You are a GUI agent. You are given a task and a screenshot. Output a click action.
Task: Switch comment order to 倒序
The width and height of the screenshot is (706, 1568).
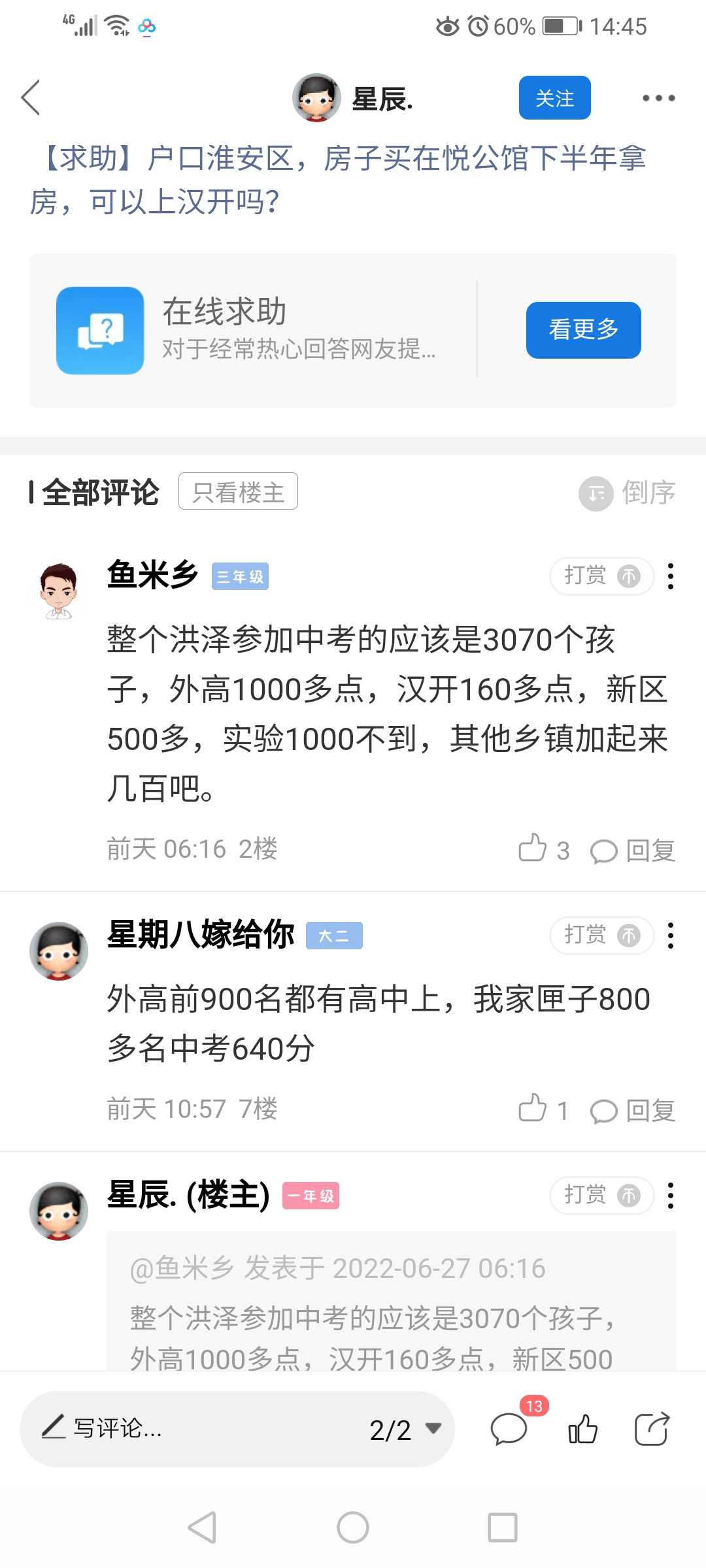point(628,493)
